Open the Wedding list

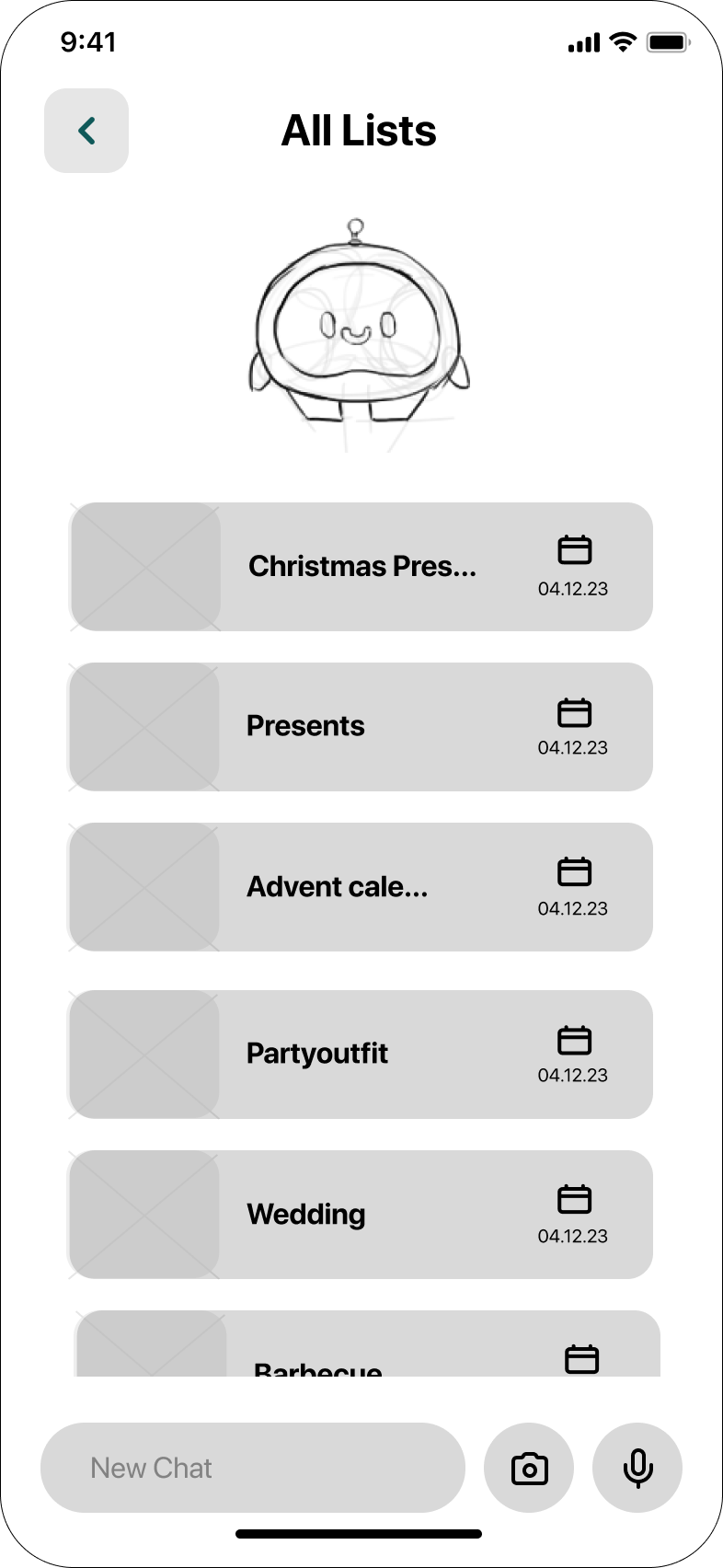[361, 1215]
